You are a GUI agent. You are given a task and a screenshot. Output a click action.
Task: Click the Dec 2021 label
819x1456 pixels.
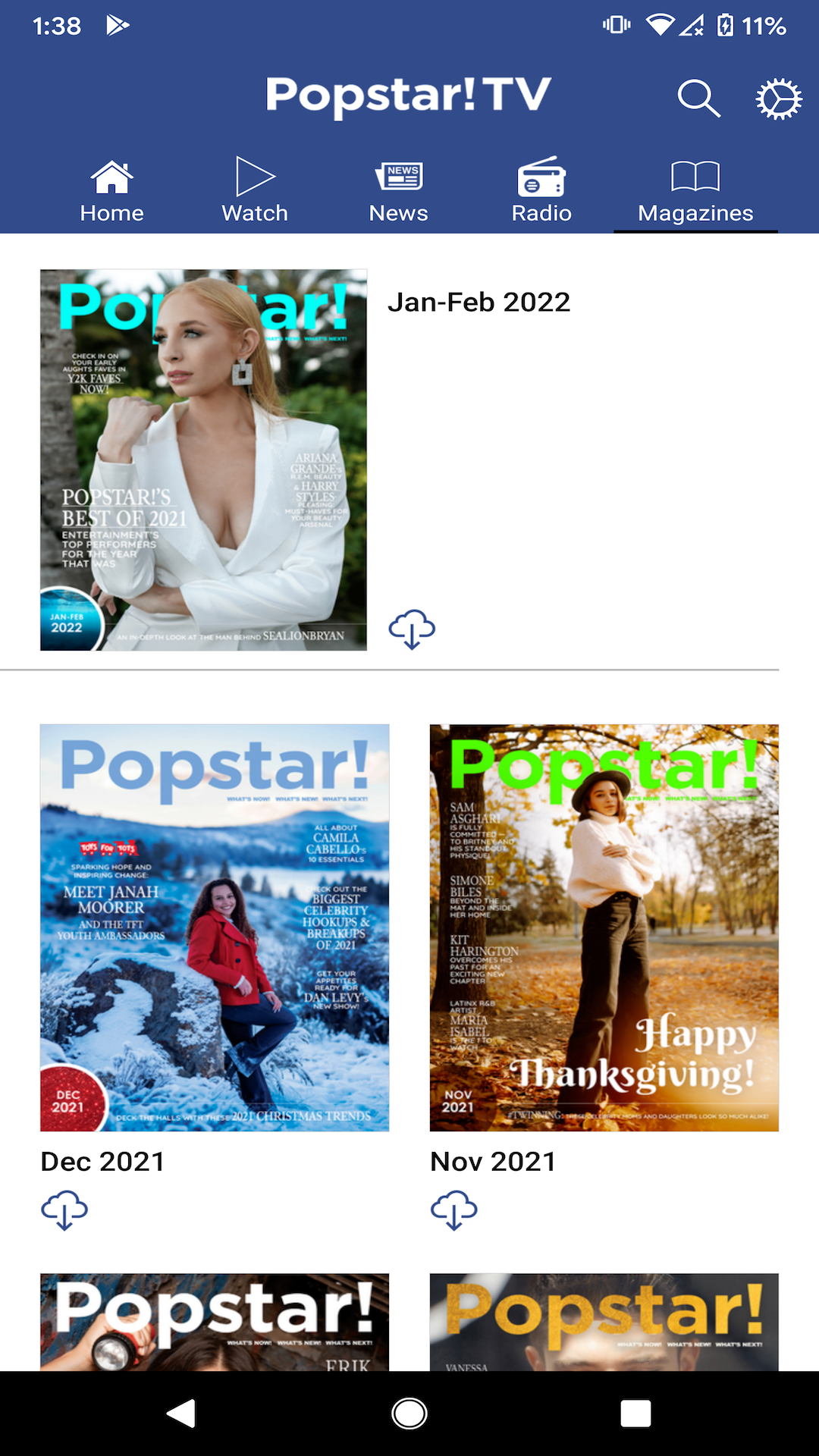(x=102, y=1160)
